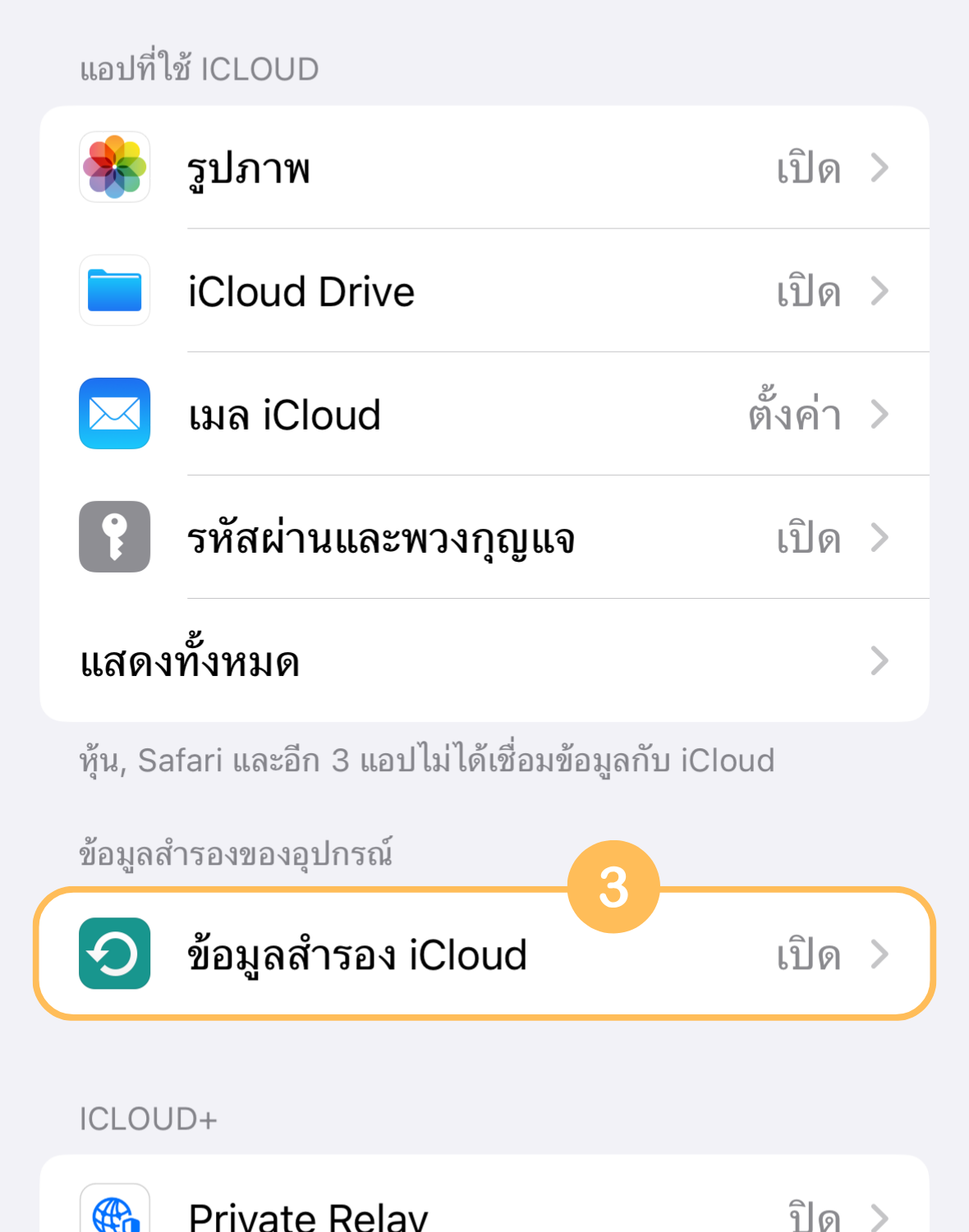Open the เมล iCloud row
Screen dimensions: 969x1232
484,414
